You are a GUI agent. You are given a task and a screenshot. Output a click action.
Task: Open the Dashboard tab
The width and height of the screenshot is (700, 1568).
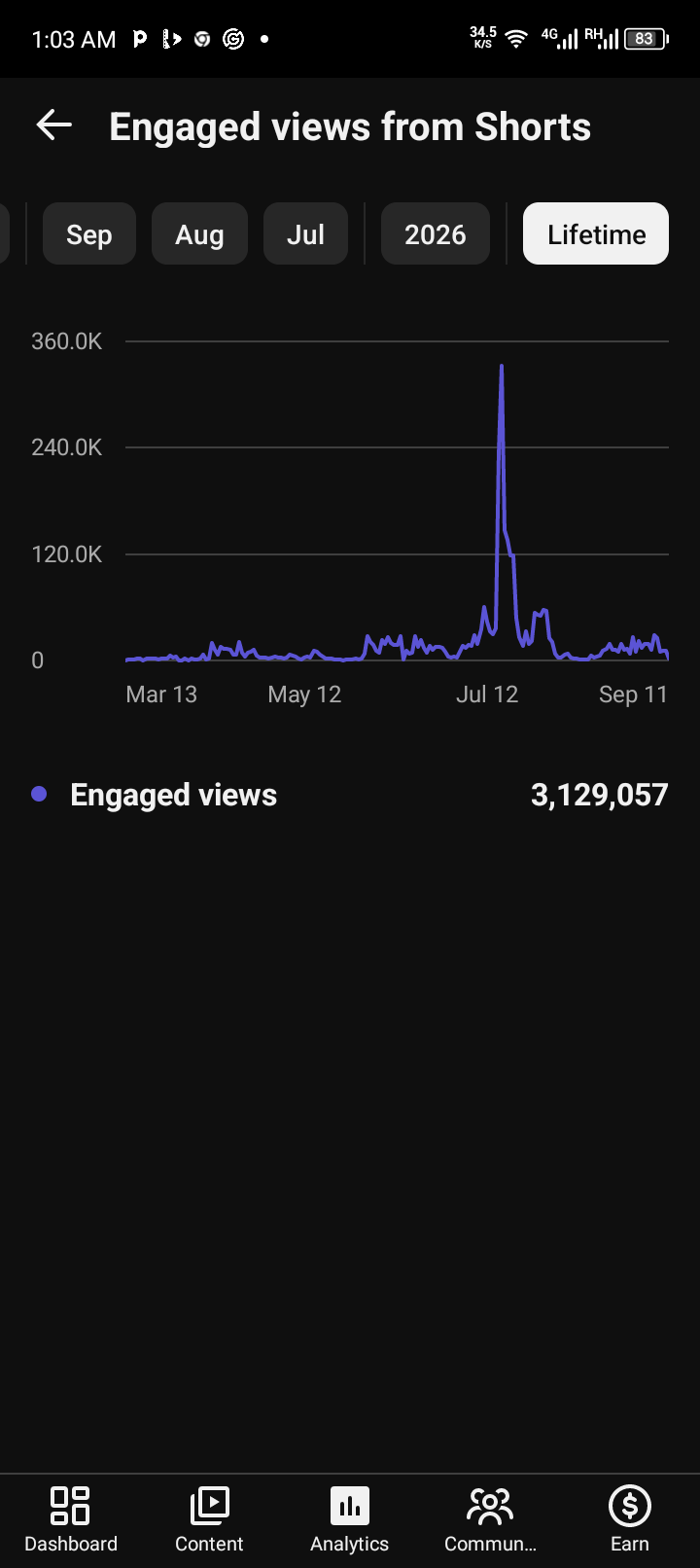[70, 1519]
